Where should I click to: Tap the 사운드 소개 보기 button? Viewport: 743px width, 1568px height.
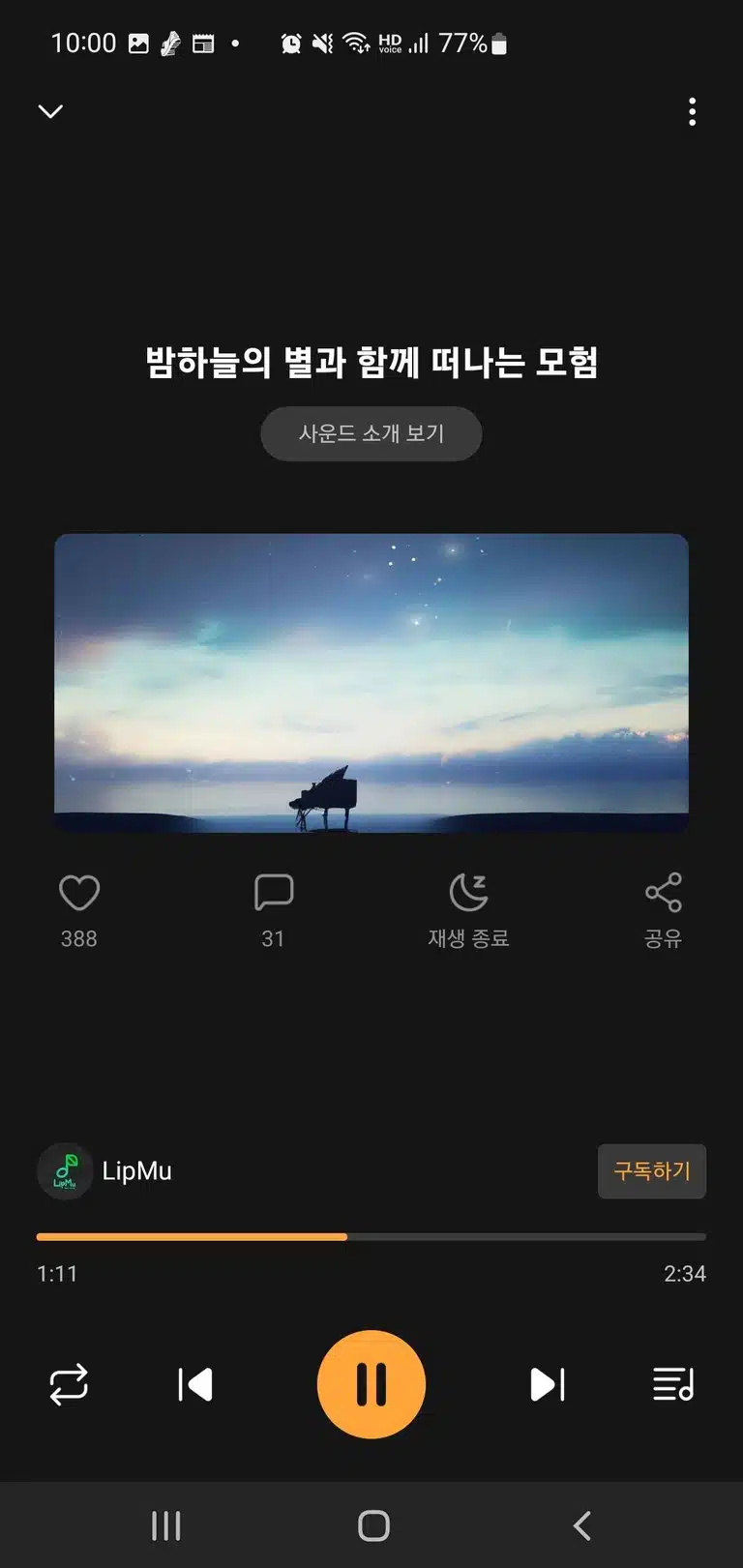click(371, 433)
